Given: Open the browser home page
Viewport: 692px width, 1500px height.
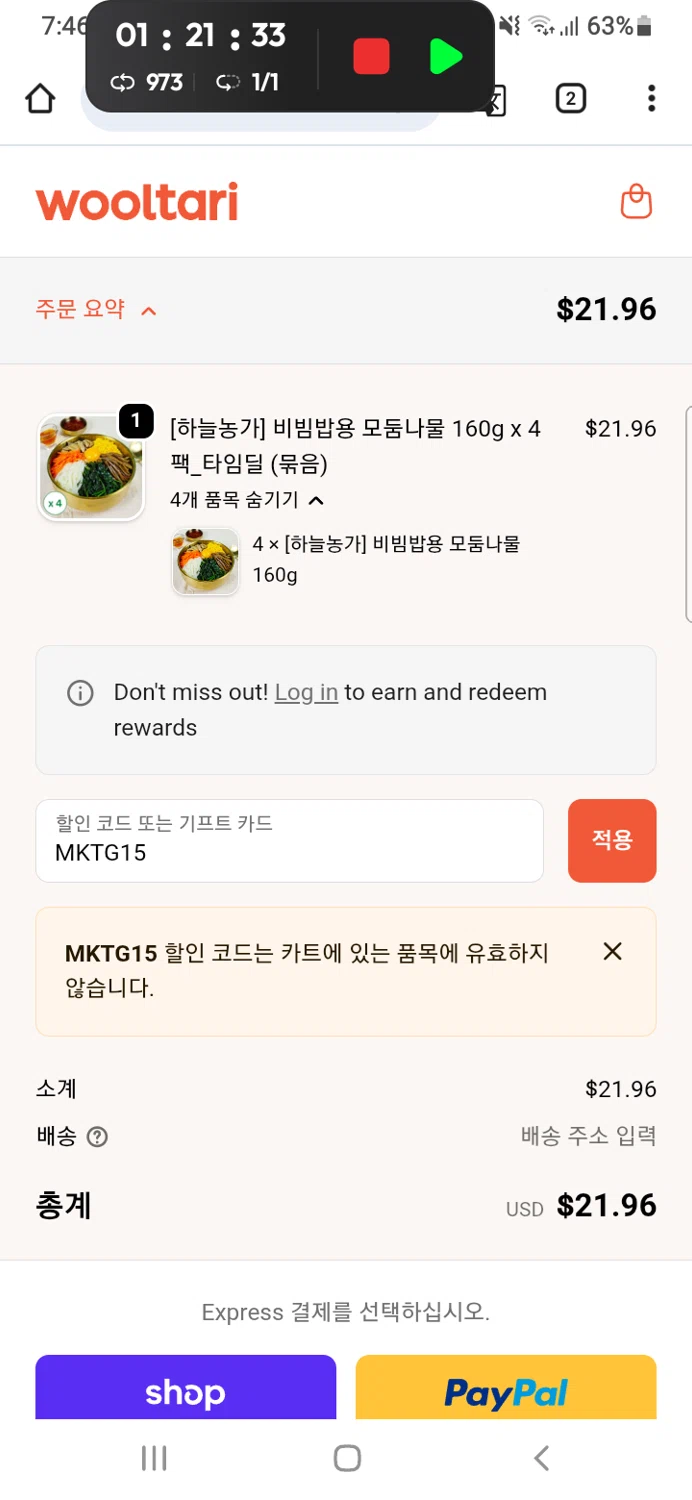Looking at the screenshot, I should (x=40, y=98).
